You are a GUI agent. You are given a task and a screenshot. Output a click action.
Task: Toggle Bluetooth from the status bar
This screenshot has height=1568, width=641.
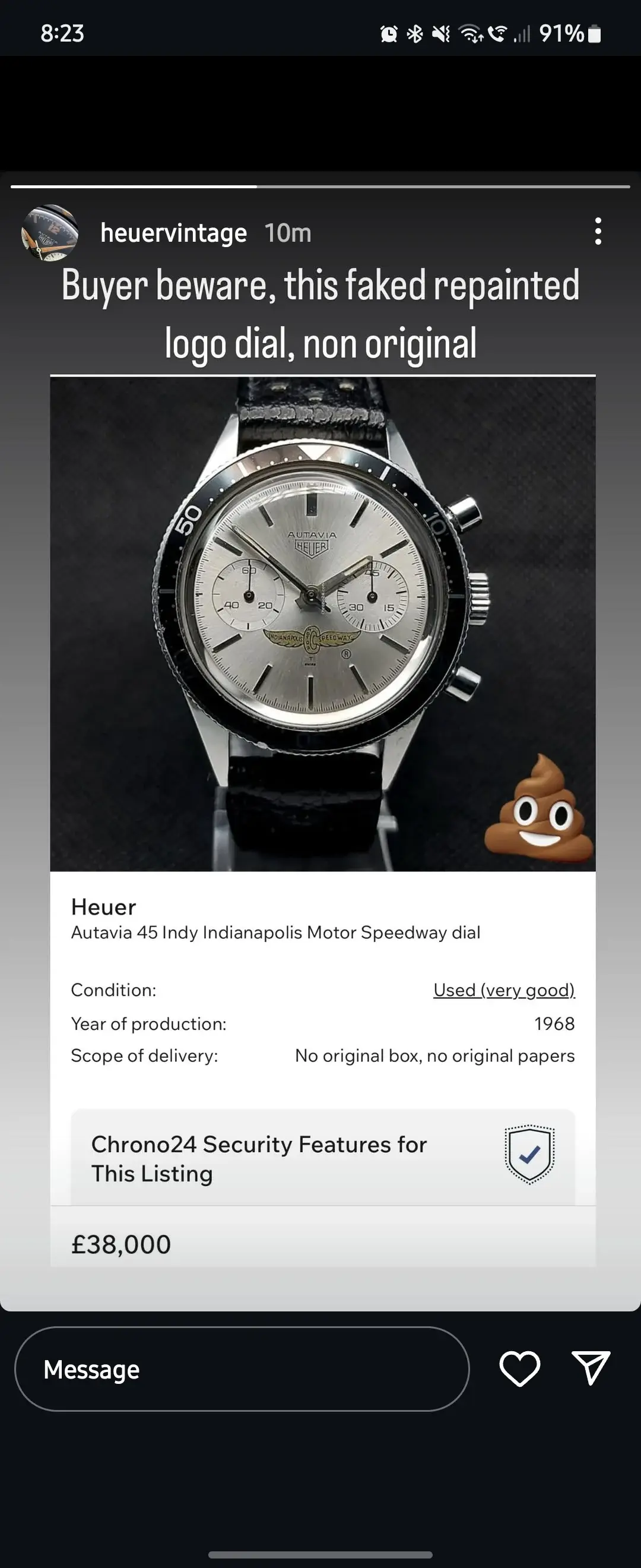[x=414, y=34]
